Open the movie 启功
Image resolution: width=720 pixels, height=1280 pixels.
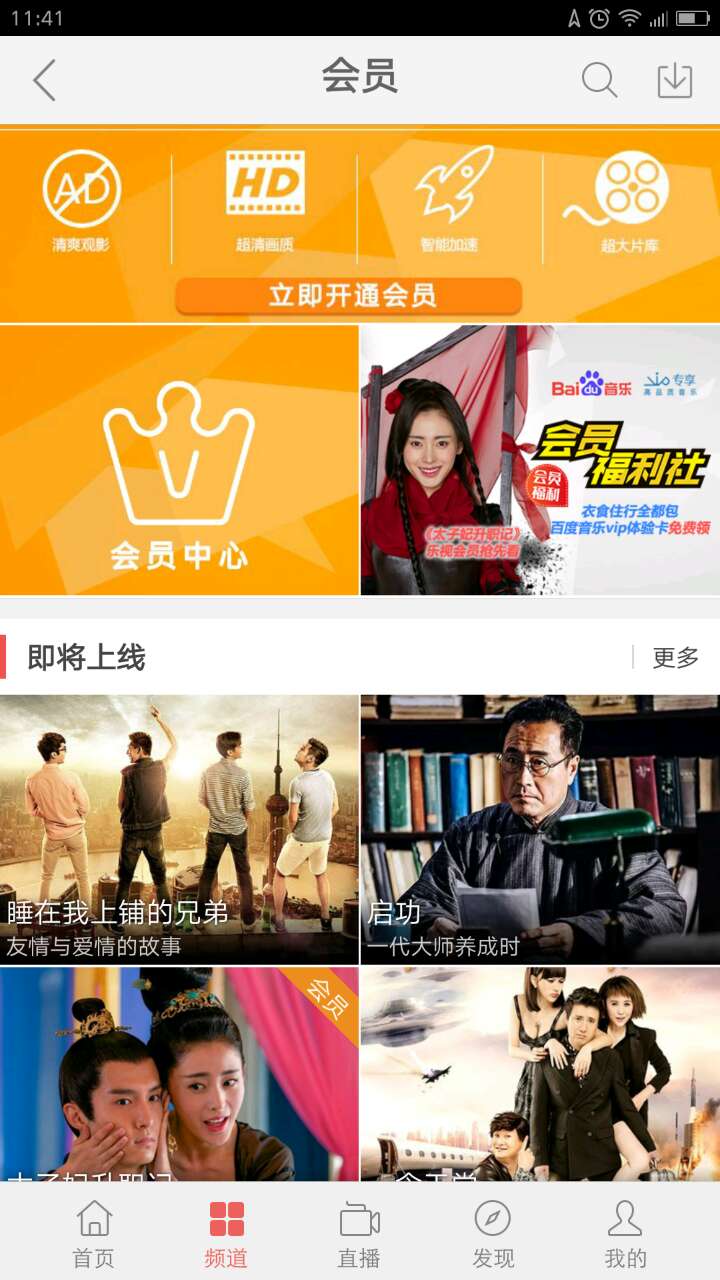pyautogui.click(x=540, y=830)
